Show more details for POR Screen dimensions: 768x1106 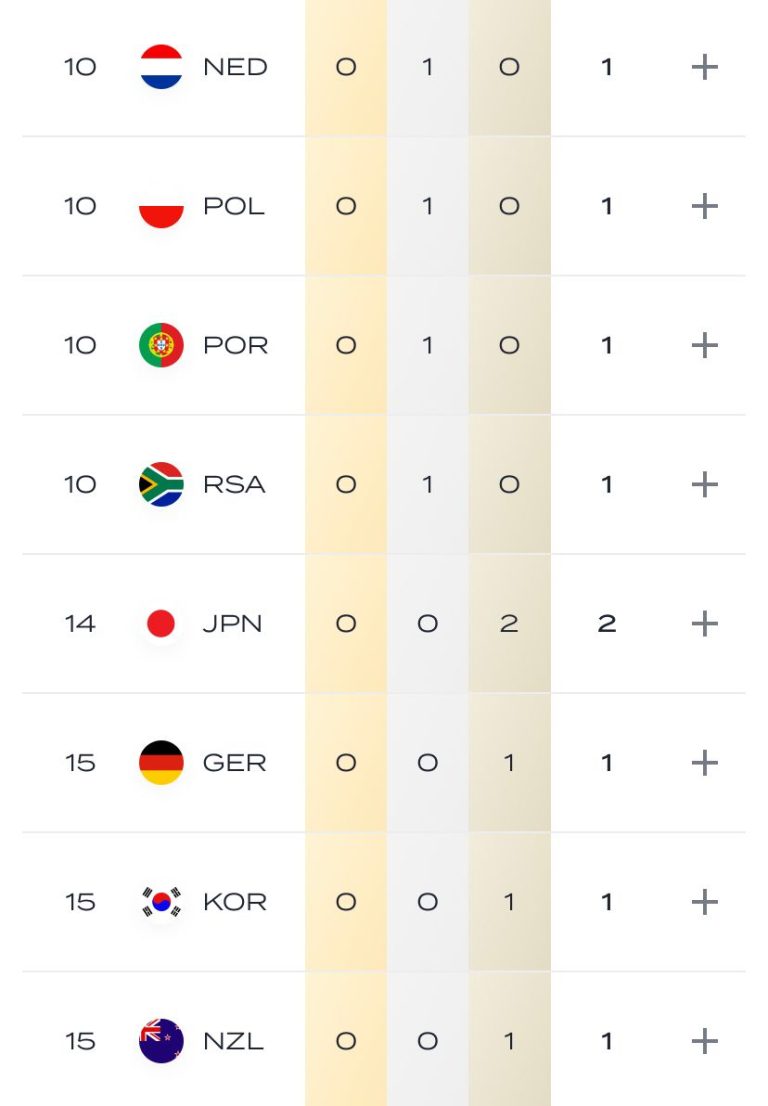(705, 345)
